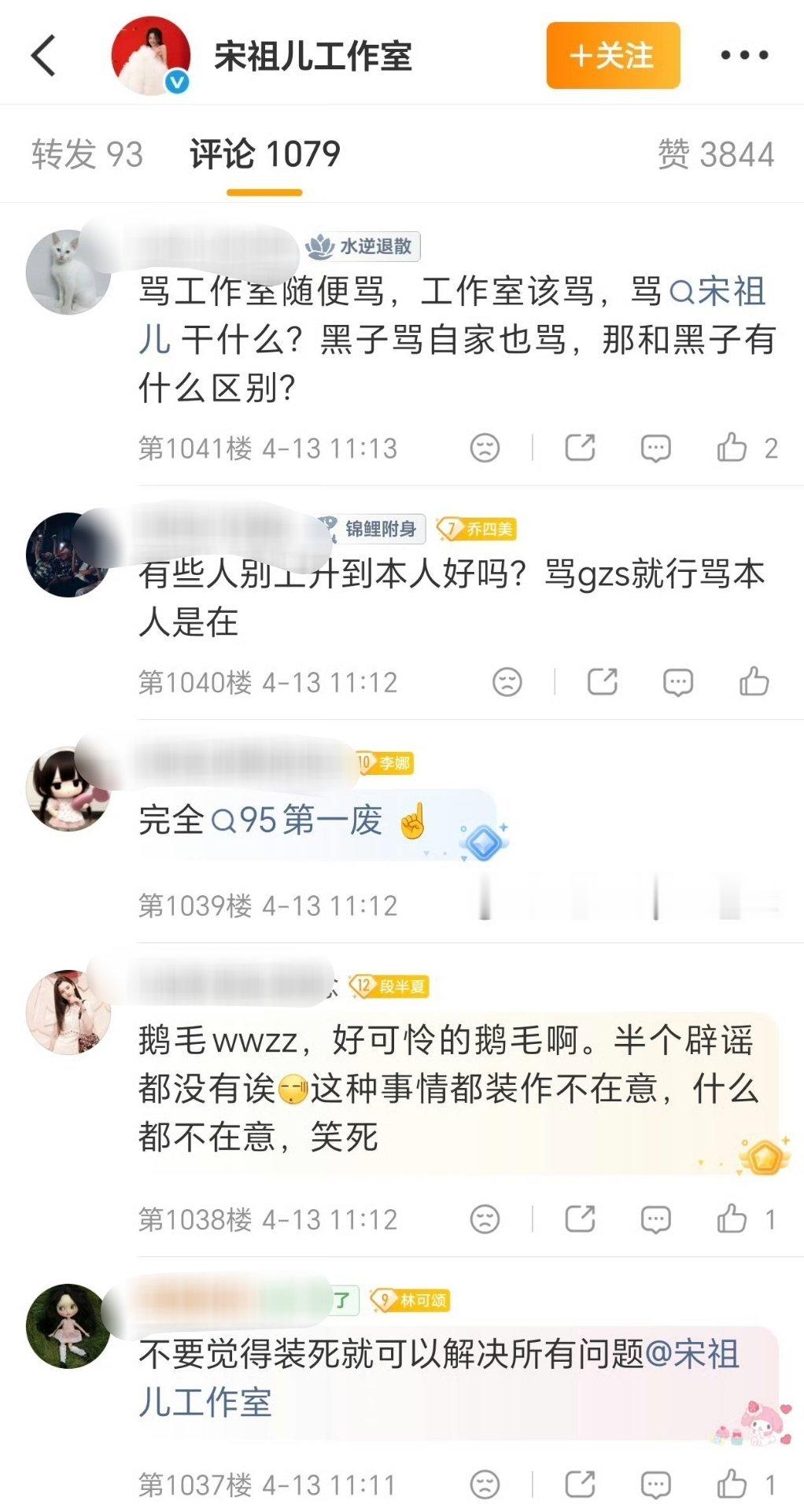Click the 宋祖儿工作室 profile avatar
Screen dimensions: 804x1512
pos(152,57)
